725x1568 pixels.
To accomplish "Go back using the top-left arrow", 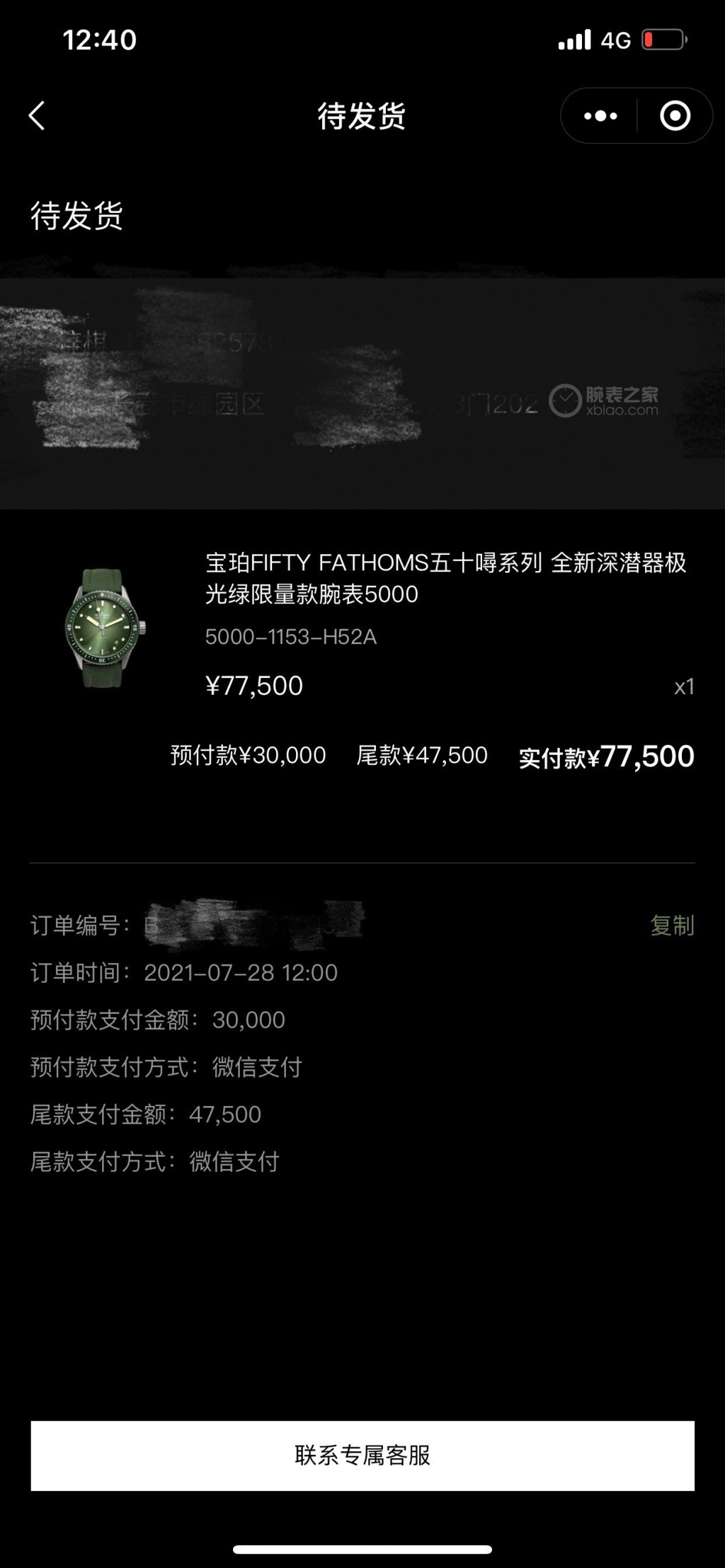I will tap(37, 116).
